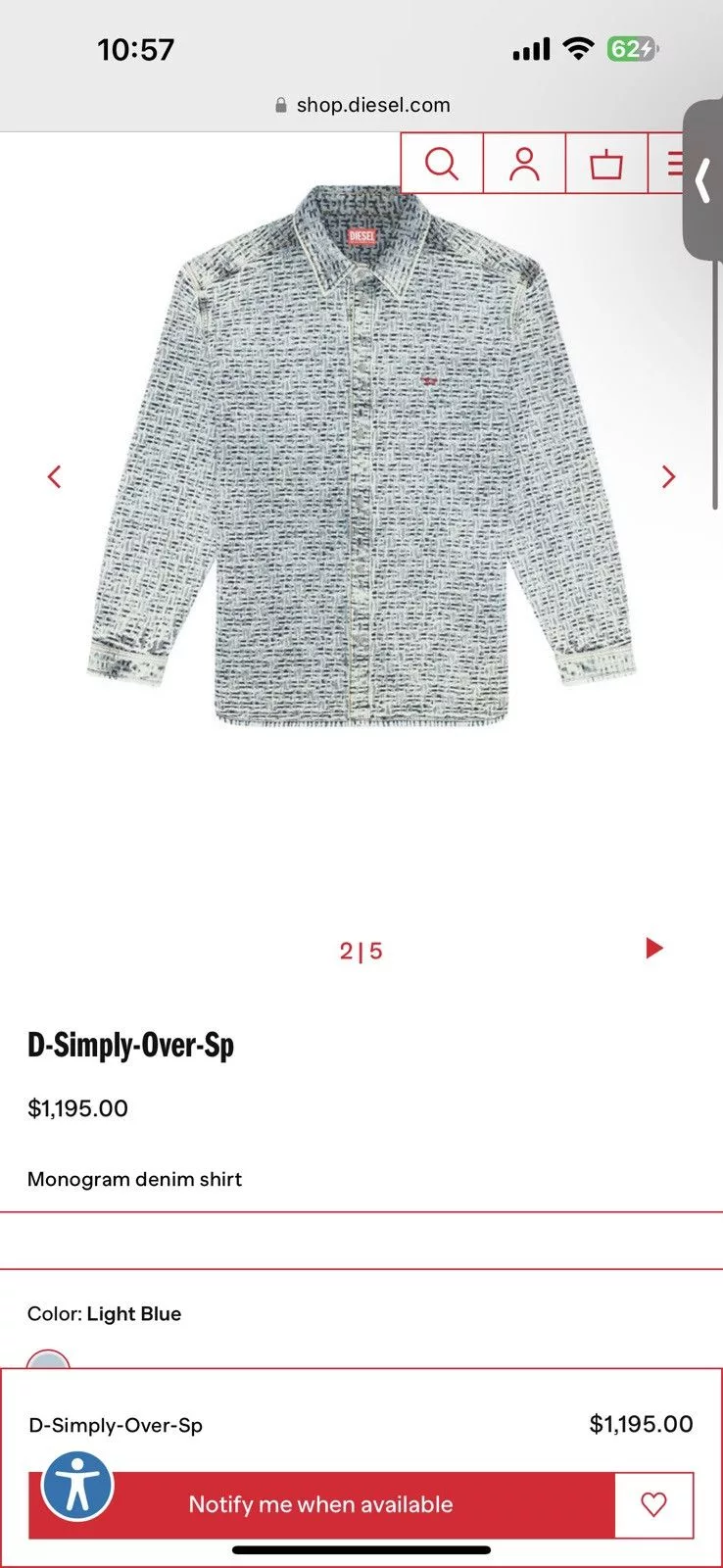This screenshot has width=723, height=1568.
Task: Open the shopping basket
Action: point(606,164)
